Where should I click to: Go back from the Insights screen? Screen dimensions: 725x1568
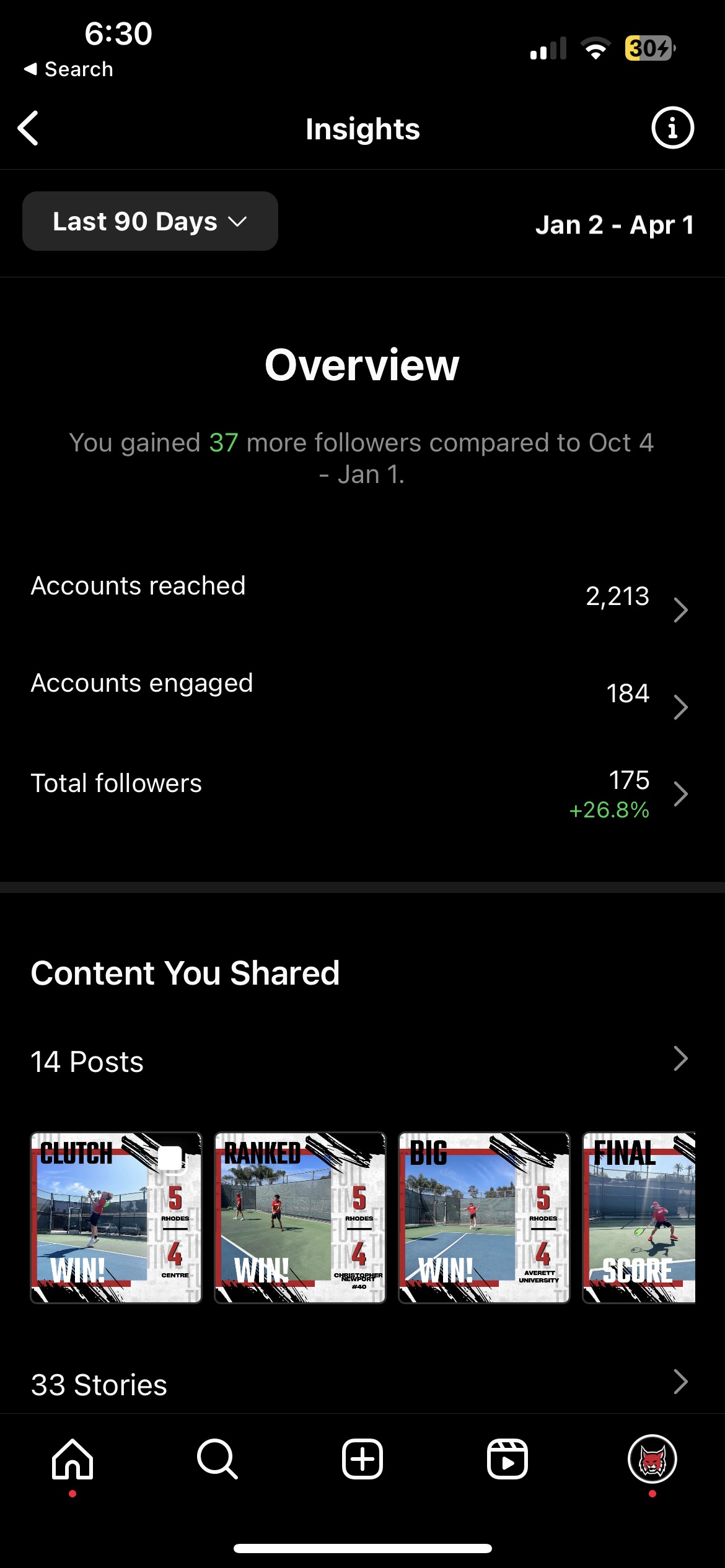pos(29,128)
